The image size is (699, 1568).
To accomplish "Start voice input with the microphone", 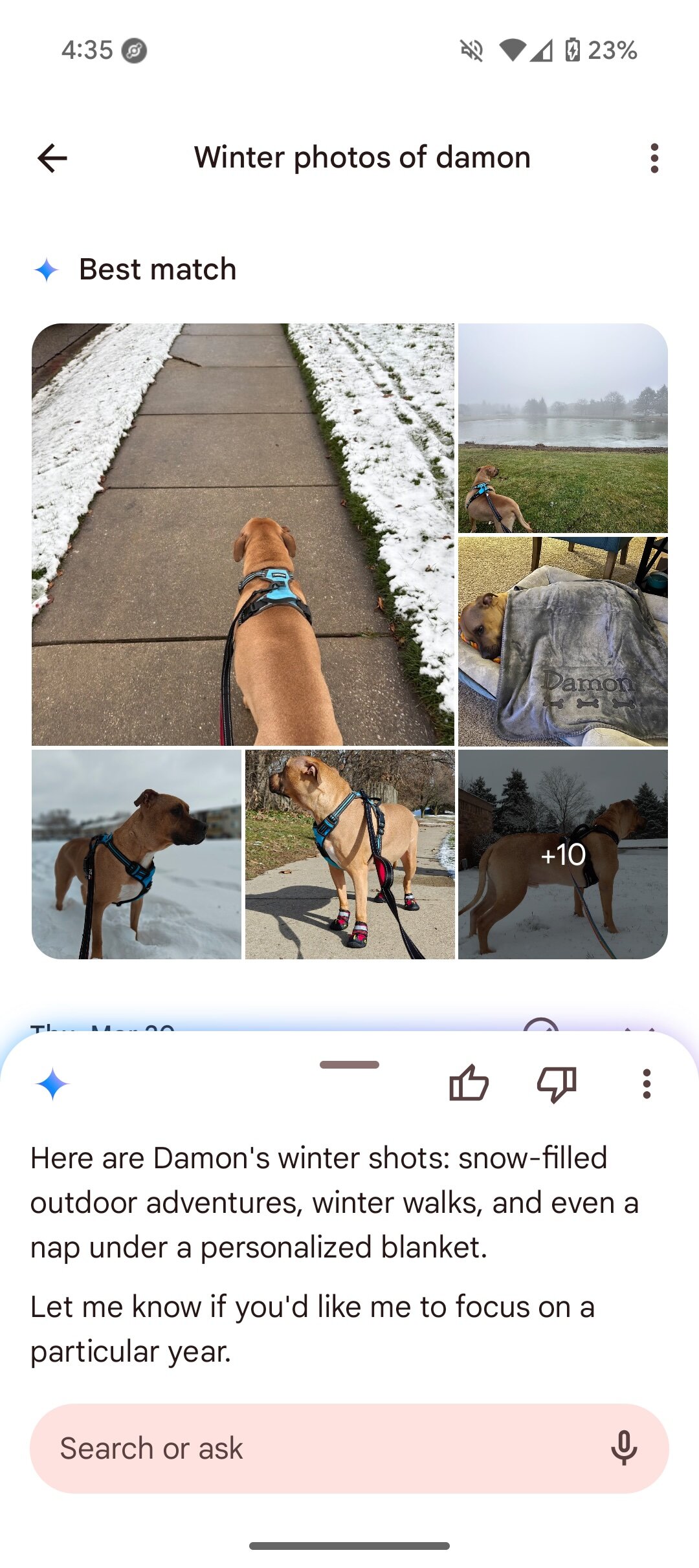I will [x=624, y=1448].
